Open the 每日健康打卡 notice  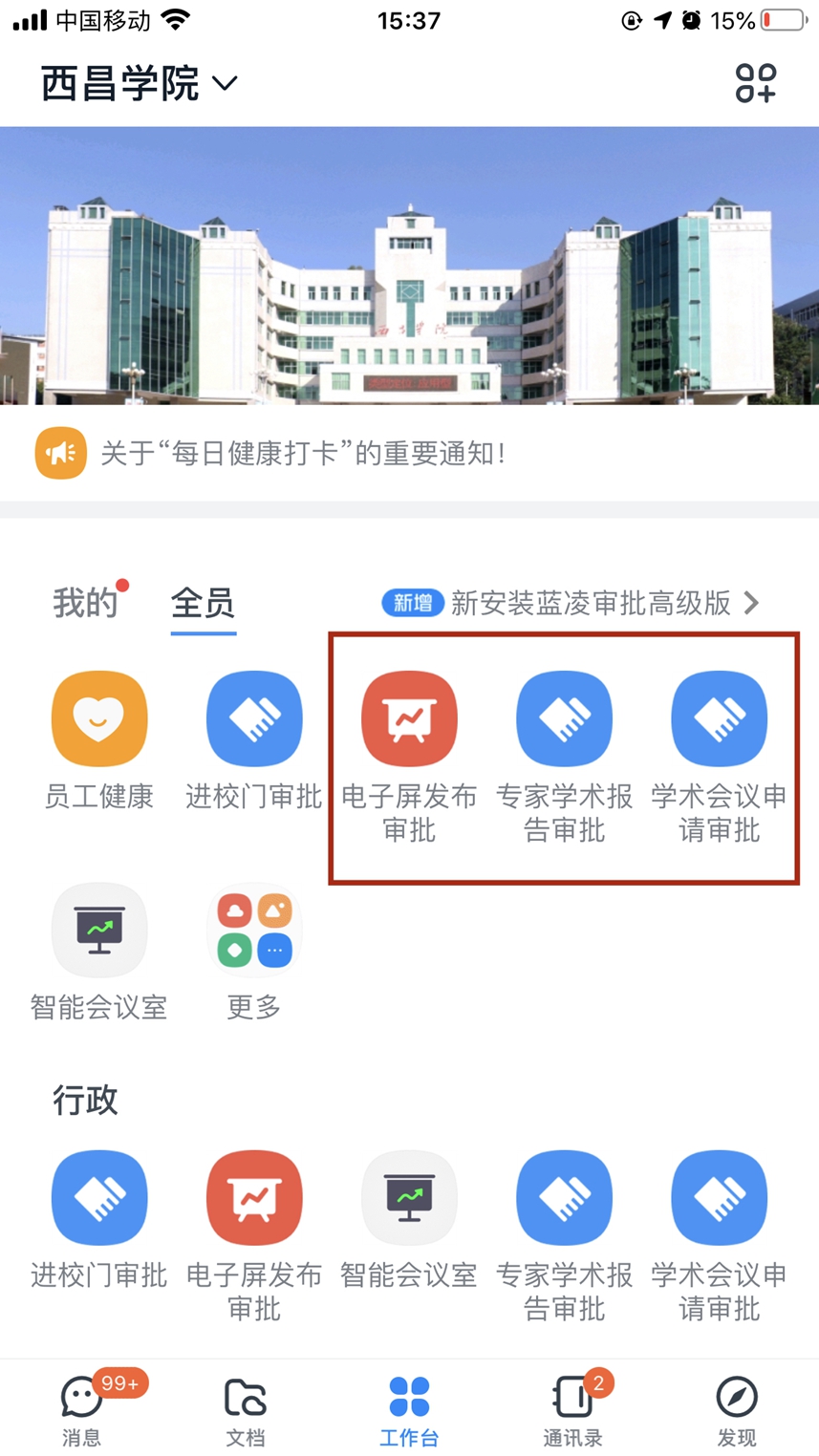tap(302, 453)
